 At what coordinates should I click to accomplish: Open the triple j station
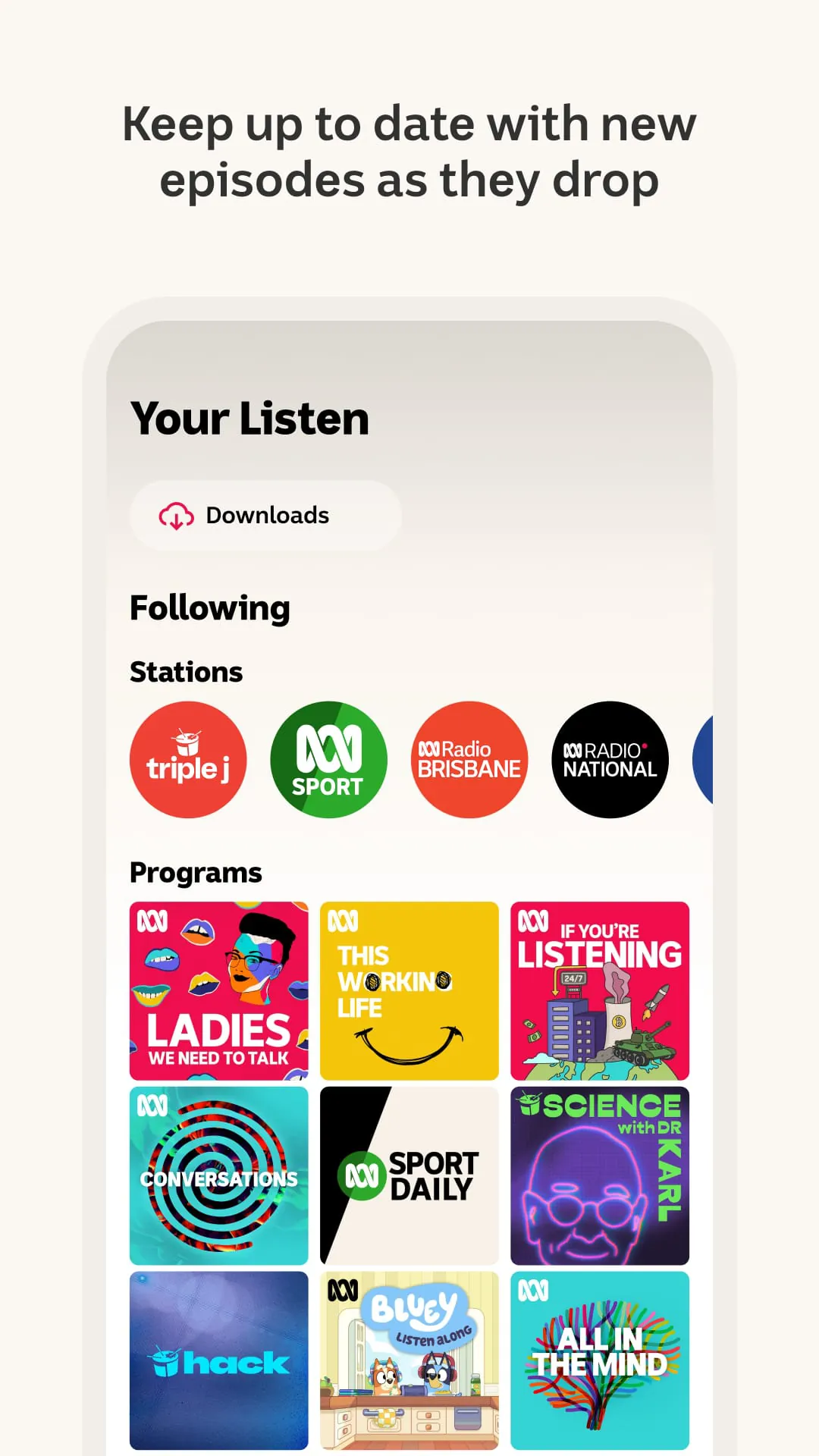click(187, 759)
